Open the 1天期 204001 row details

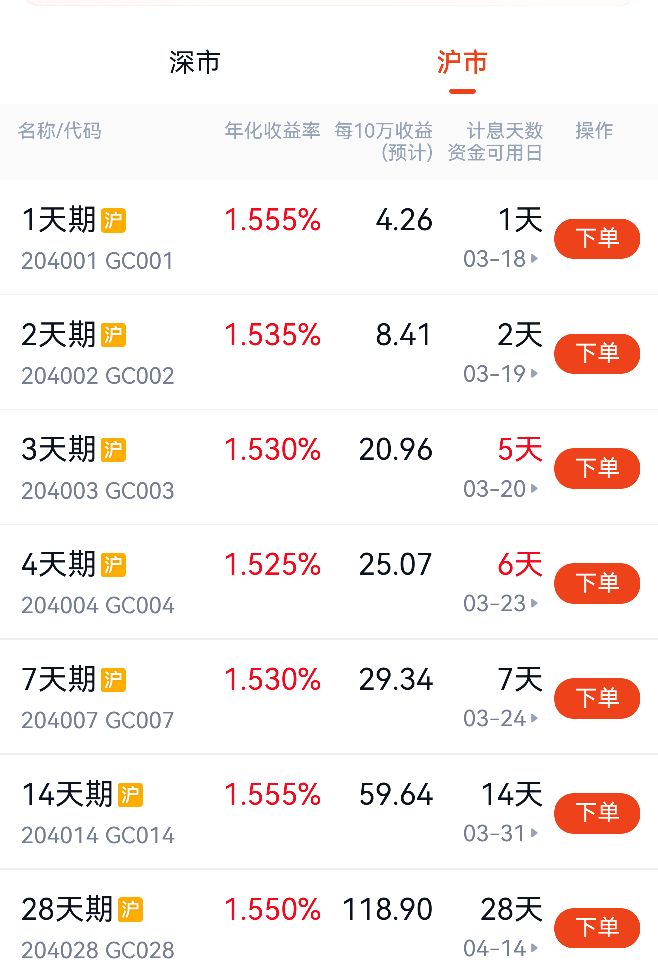(x=98, y=238)
